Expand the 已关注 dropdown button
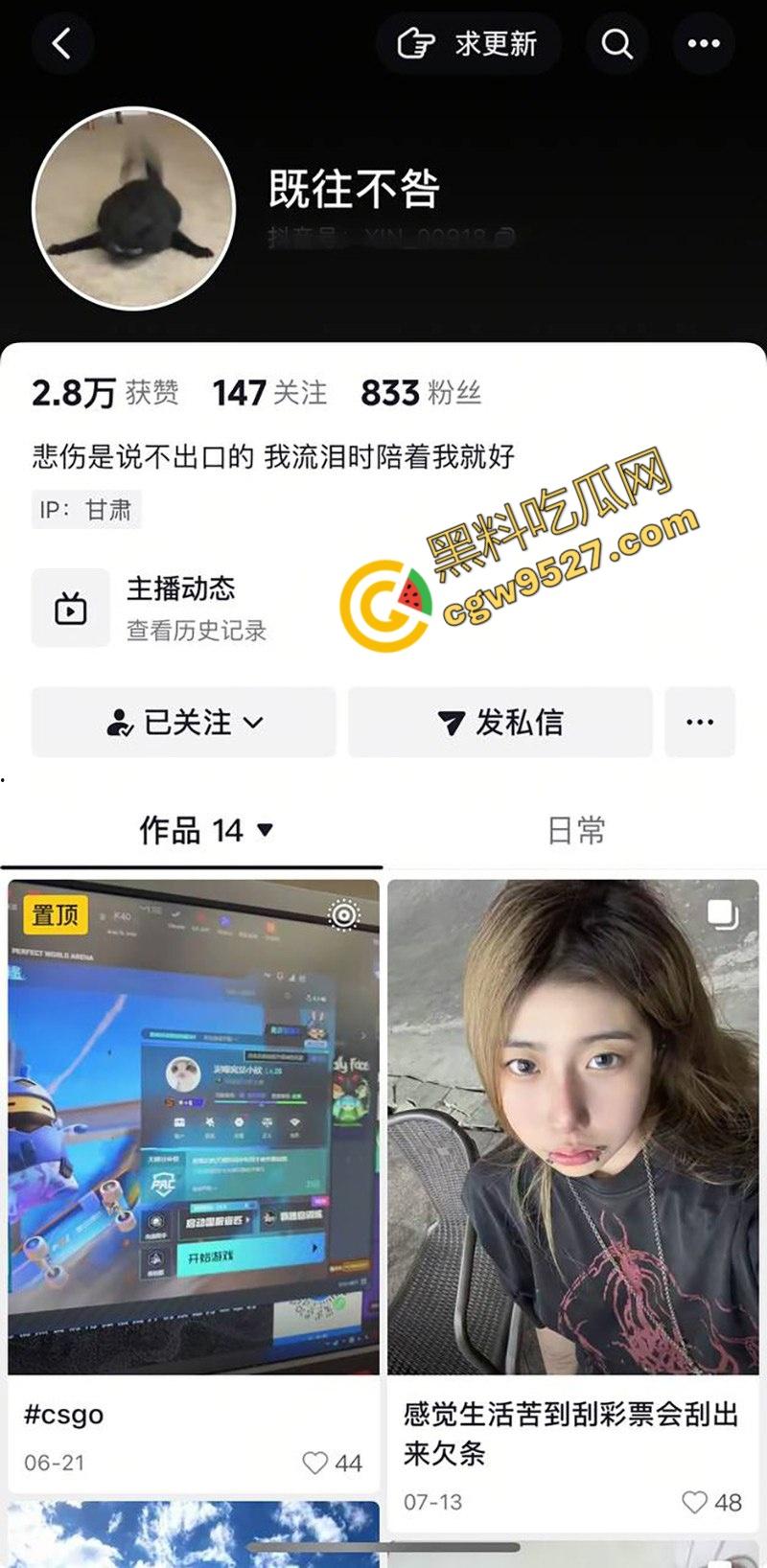This screenshot has width=767, height=1568. 184,723
